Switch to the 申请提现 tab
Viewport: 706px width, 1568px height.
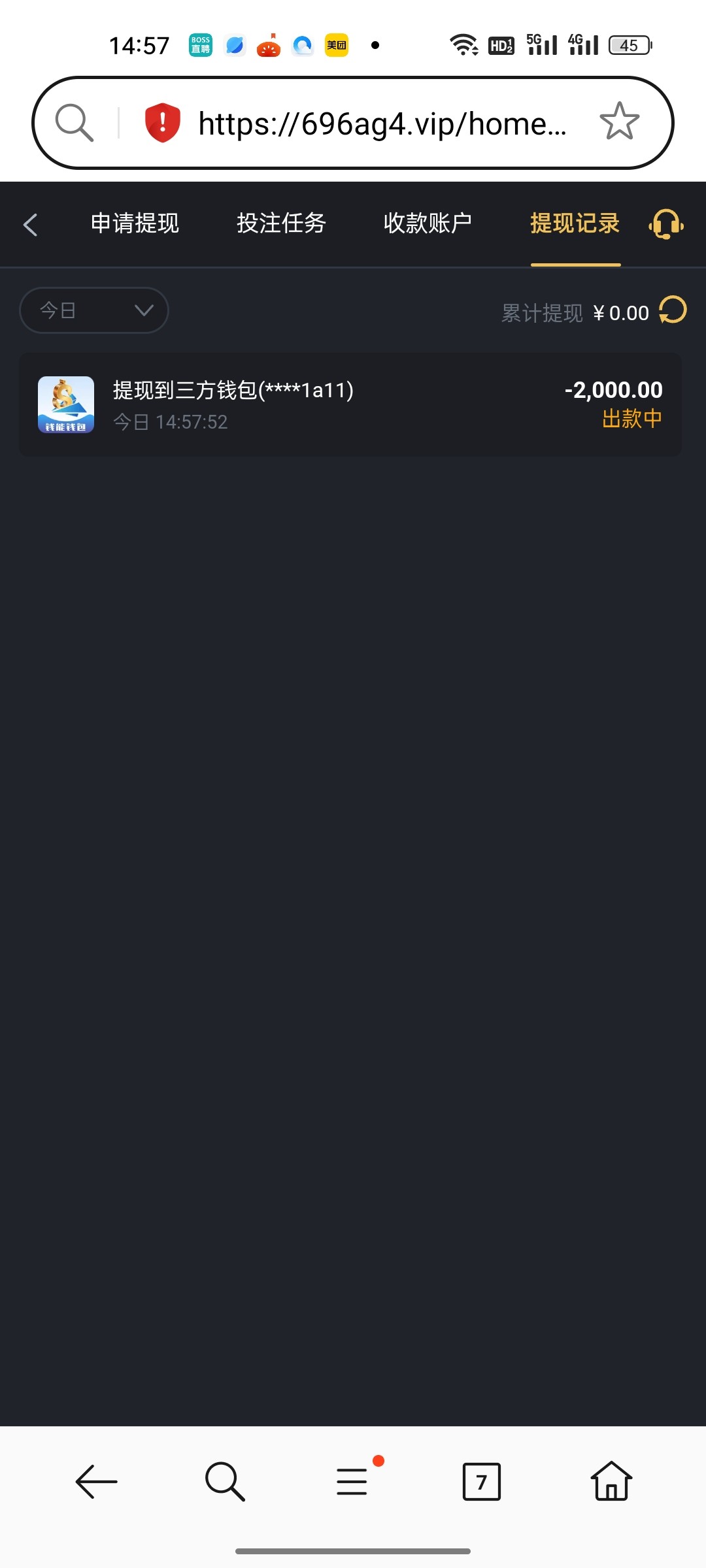click(135, 223)
